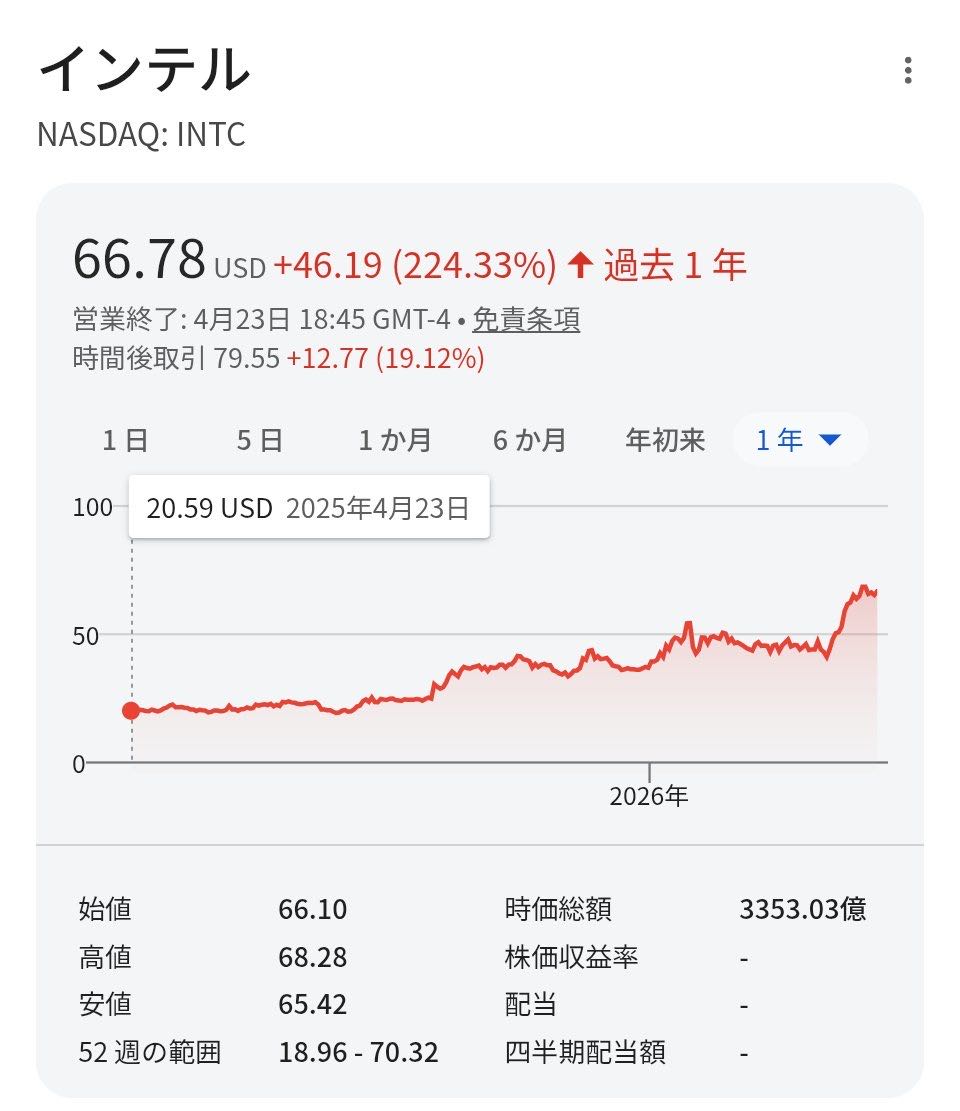Open the 免責条項 link

(526, 320)
